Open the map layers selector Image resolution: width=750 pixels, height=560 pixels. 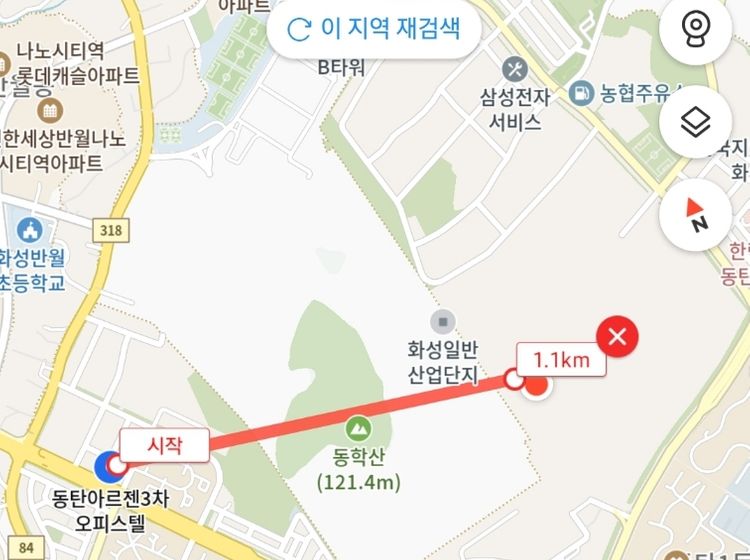[695, 123]
